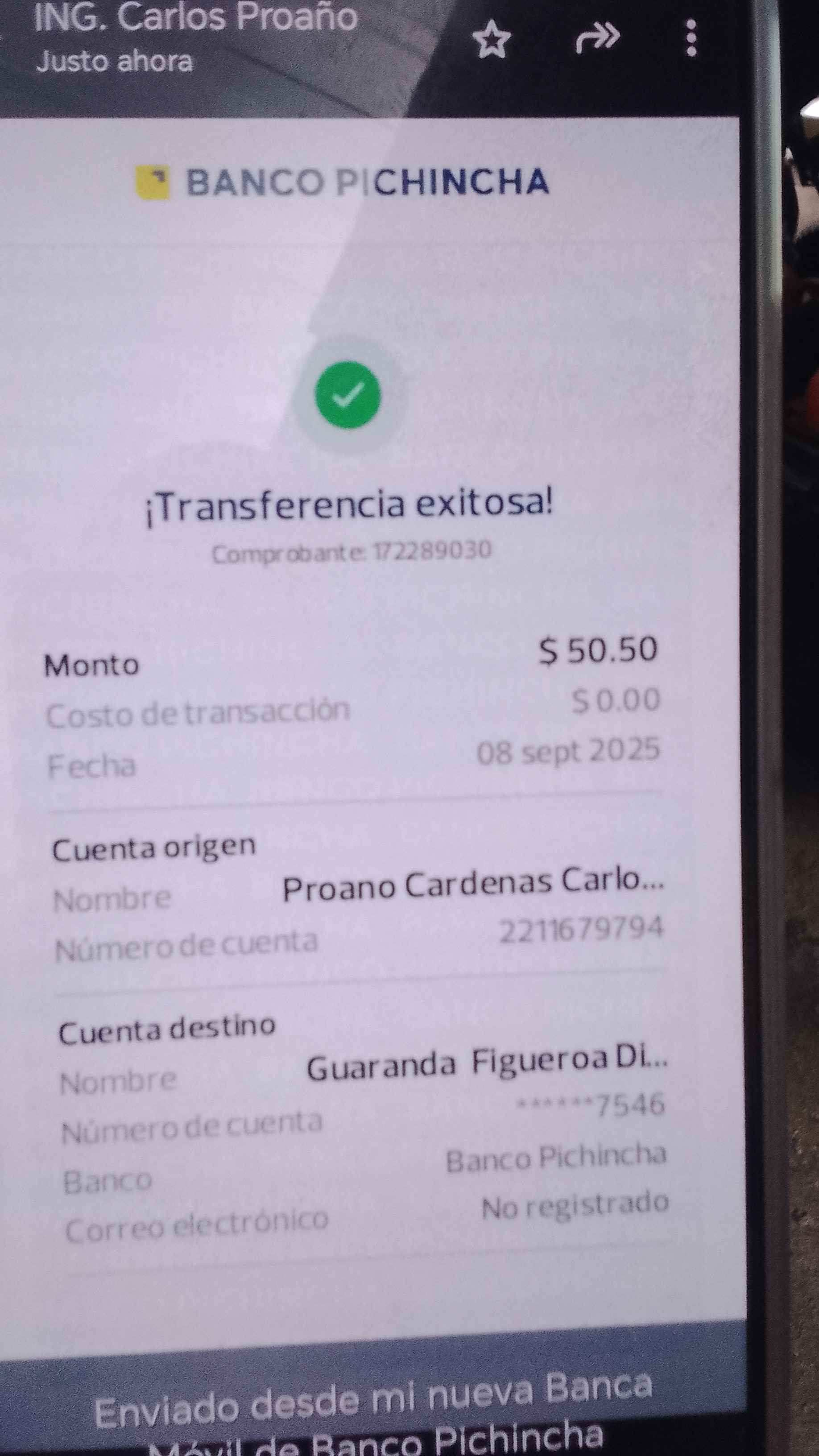819x1456 pixels.
Task: Forward the transfer receipt image
Action: pyautogui.click(x=597, y=38)
